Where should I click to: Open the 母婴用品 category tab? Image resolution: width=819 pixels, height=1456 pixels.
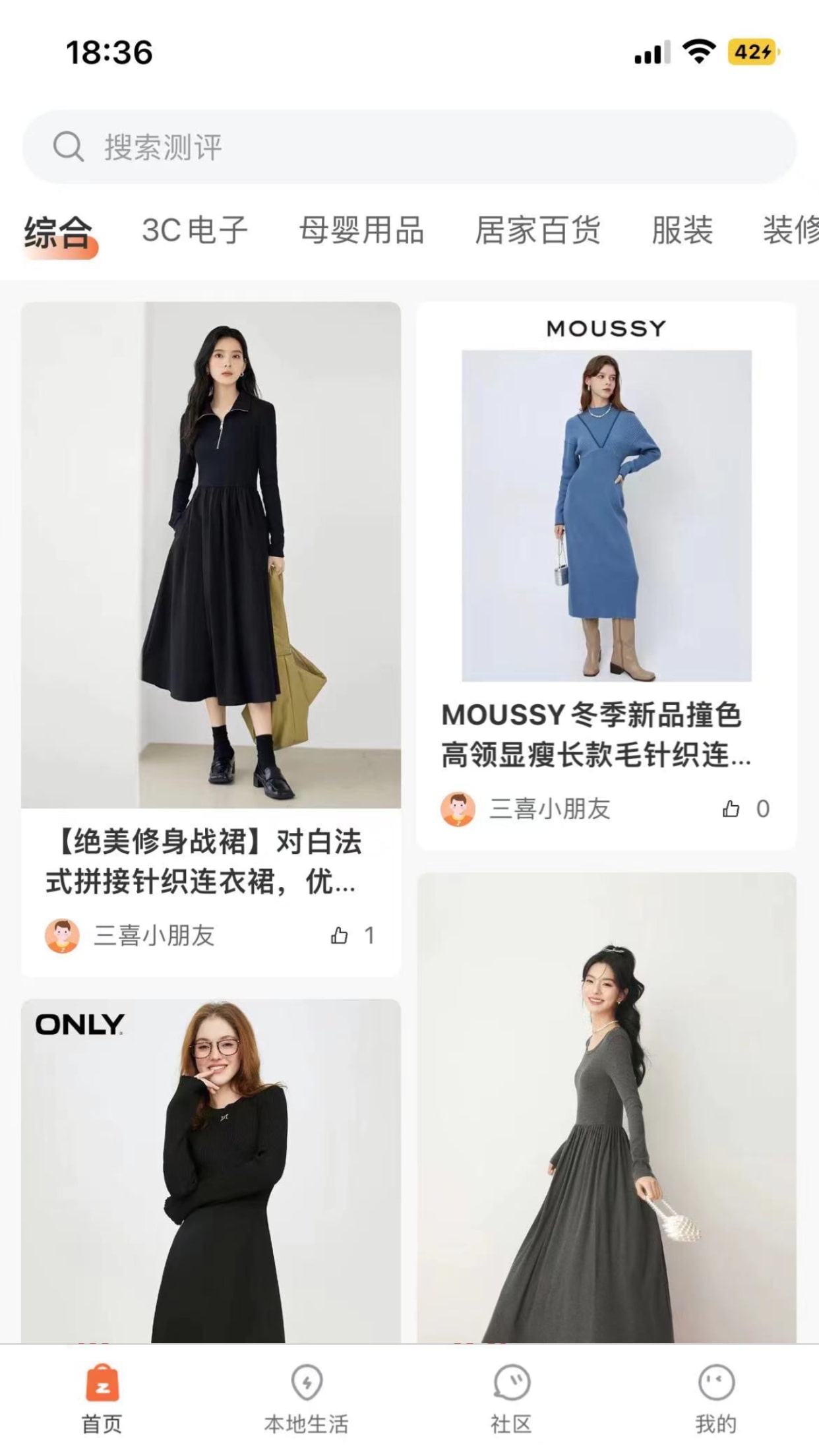(361, 231)
